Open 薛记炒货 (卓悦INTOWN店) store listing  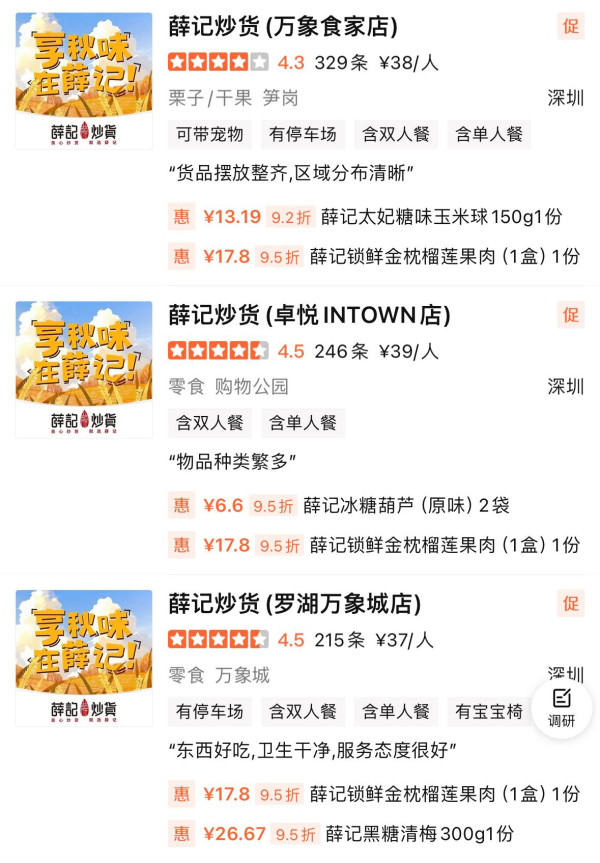(x=309, y=316)
